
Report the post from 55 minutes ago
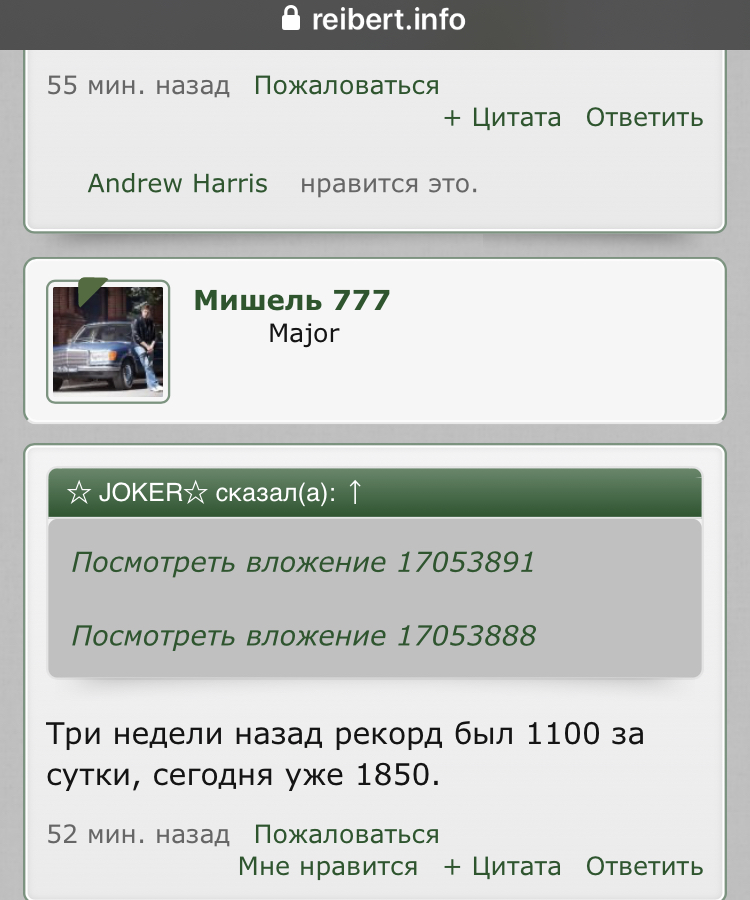coord(346,85)
